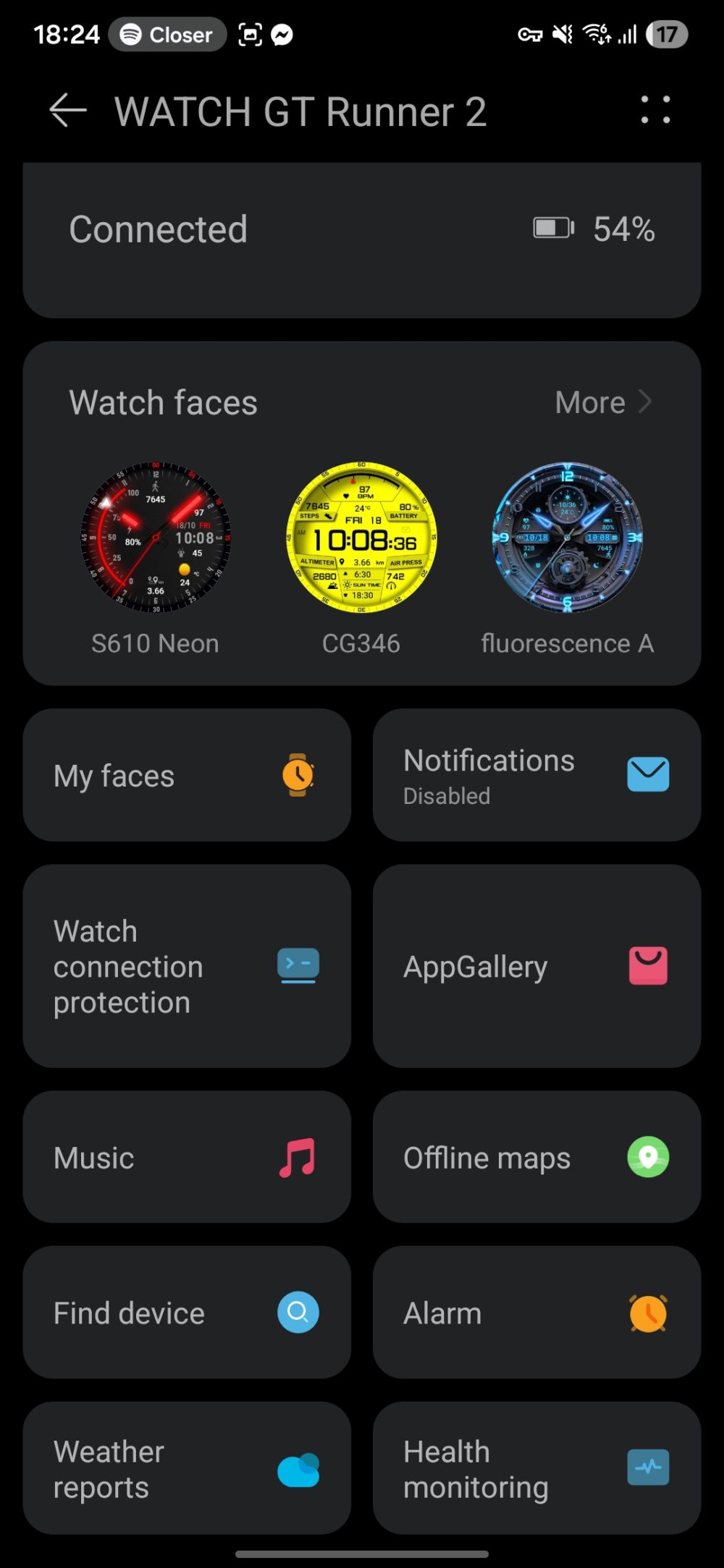Open More watch faces
This screenshot has height=1568, width=724.
coord(602,402)
